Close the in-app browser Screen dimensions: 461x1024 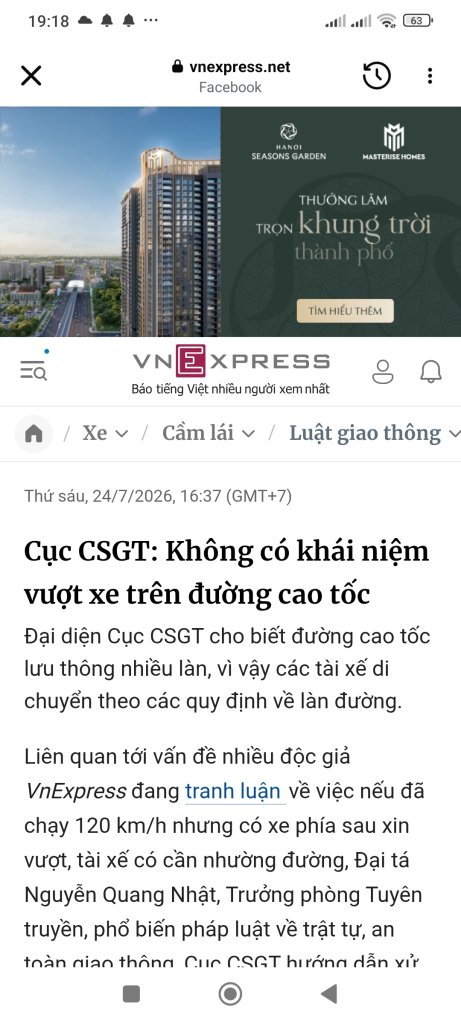pos(31,76)
